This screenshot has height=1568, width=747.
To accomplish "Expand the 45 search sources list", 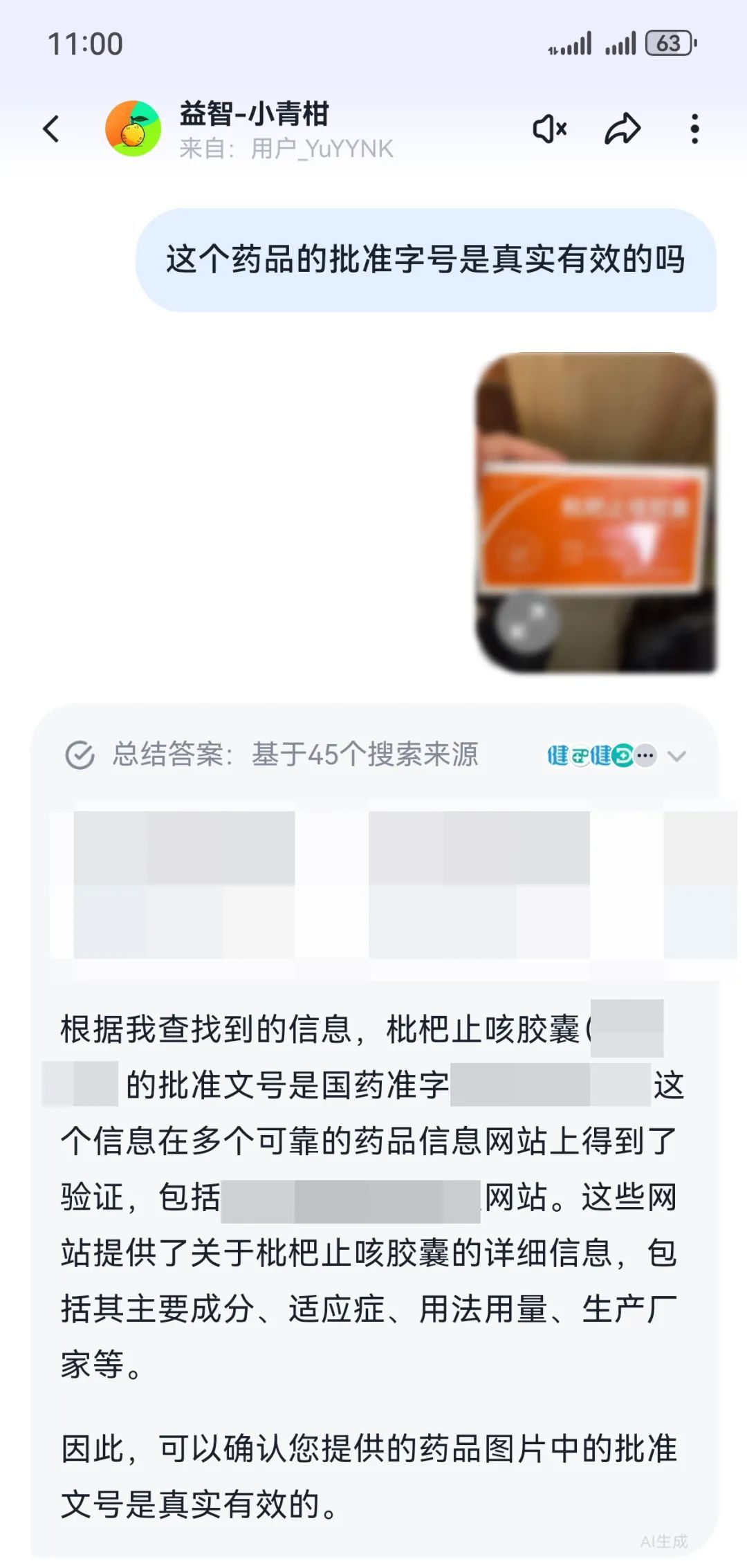I will pyautogui.click(x=676, y=756).
